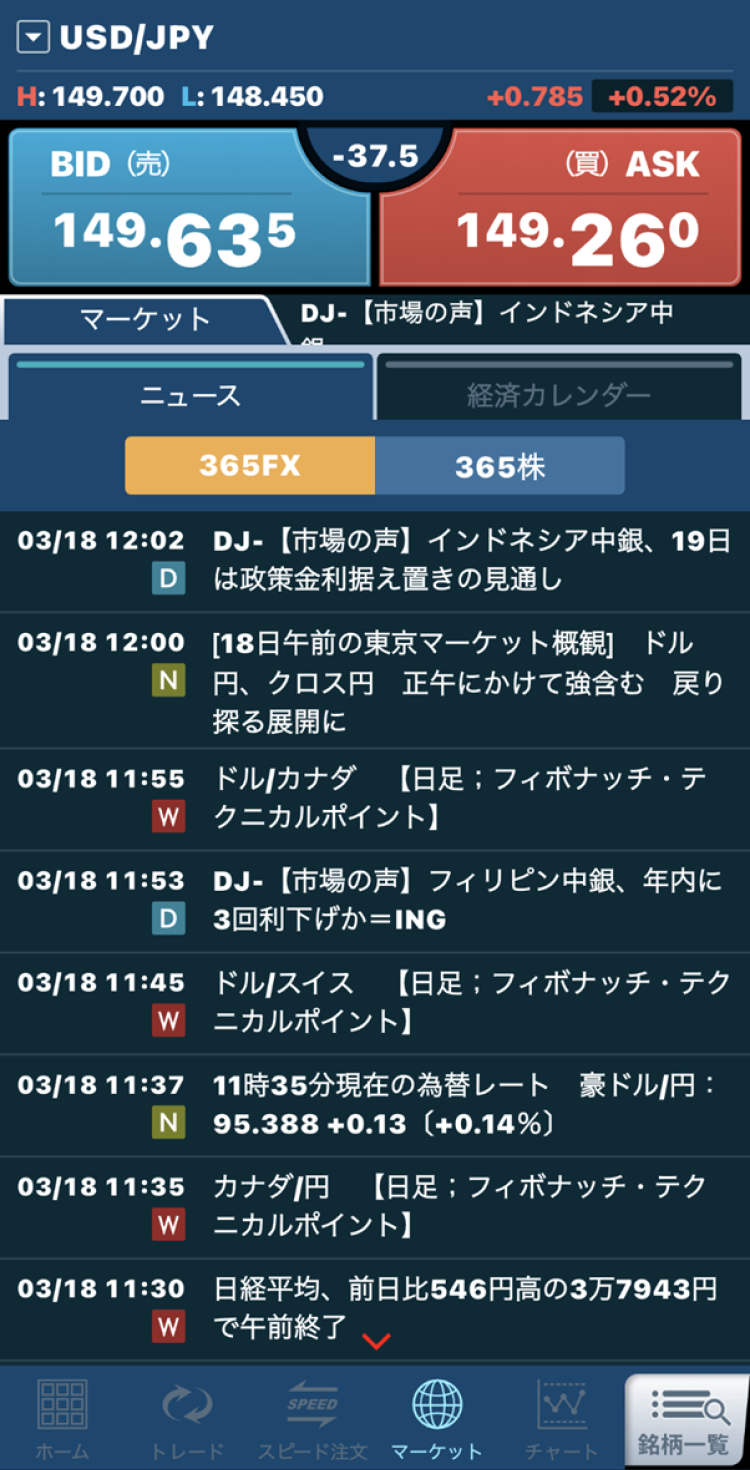Open the 日経平均 午前終了 news item

470,1308
